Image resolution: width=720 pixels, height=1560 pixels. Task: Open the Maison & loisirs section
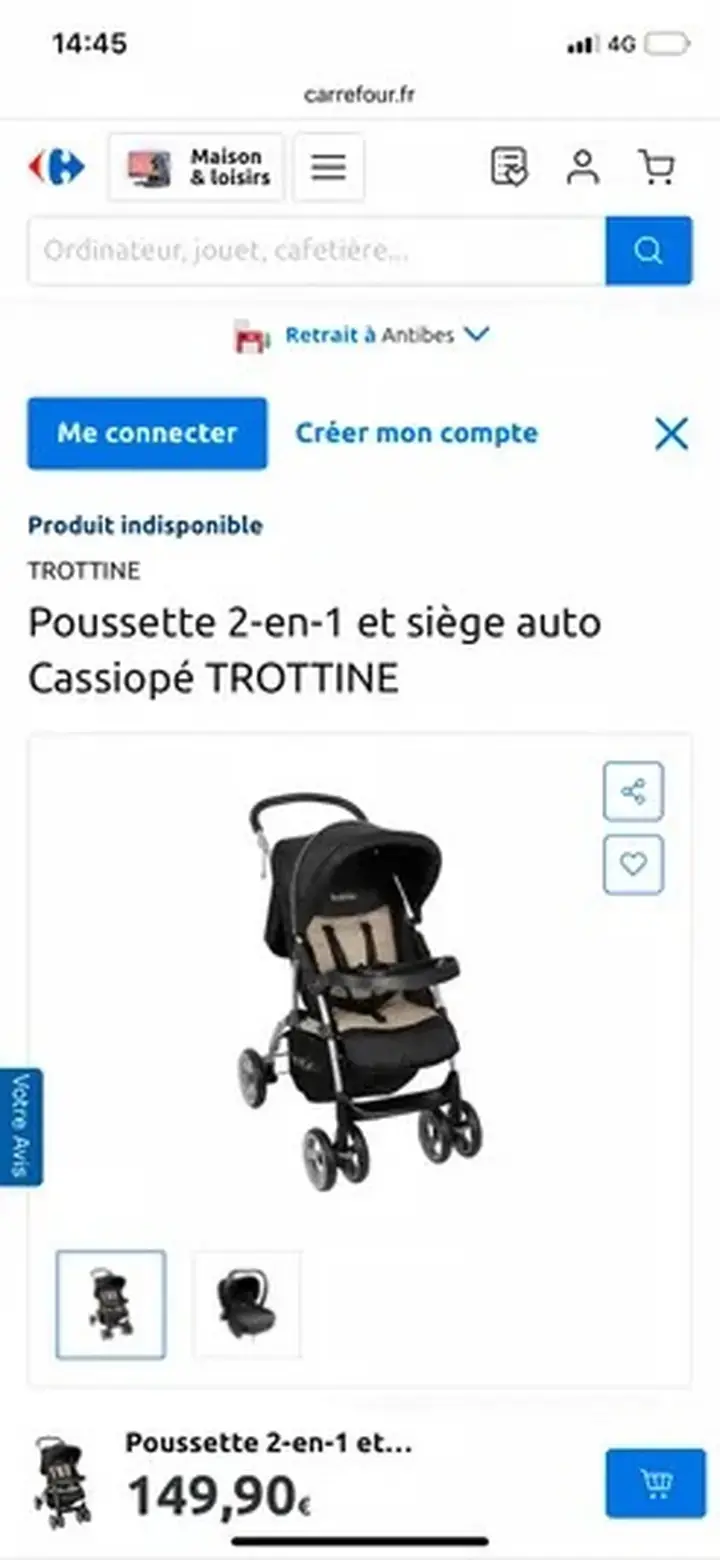[x=196, y=167]
